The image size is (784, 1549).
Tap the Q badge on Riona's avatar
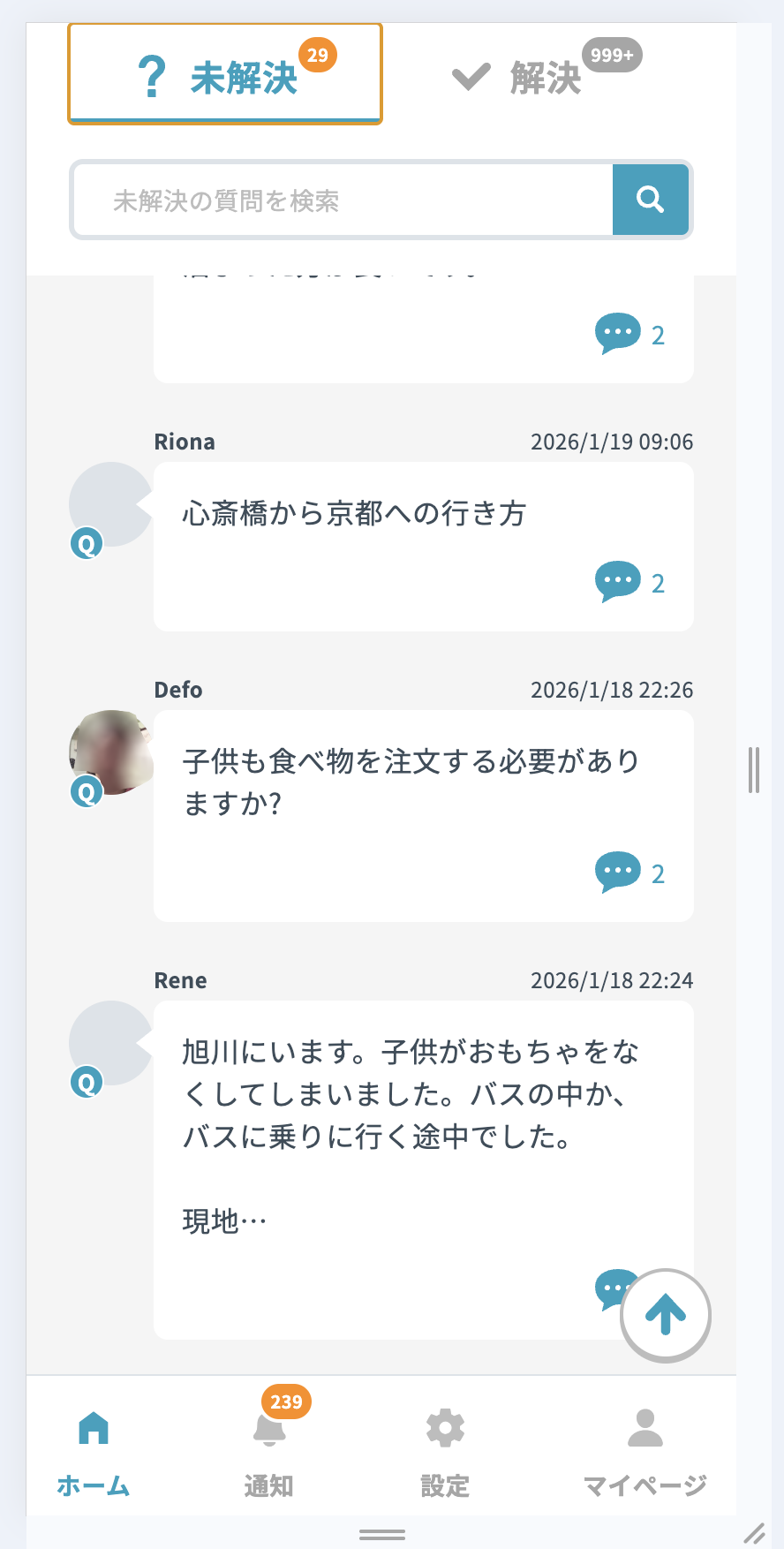click(87, 543)
